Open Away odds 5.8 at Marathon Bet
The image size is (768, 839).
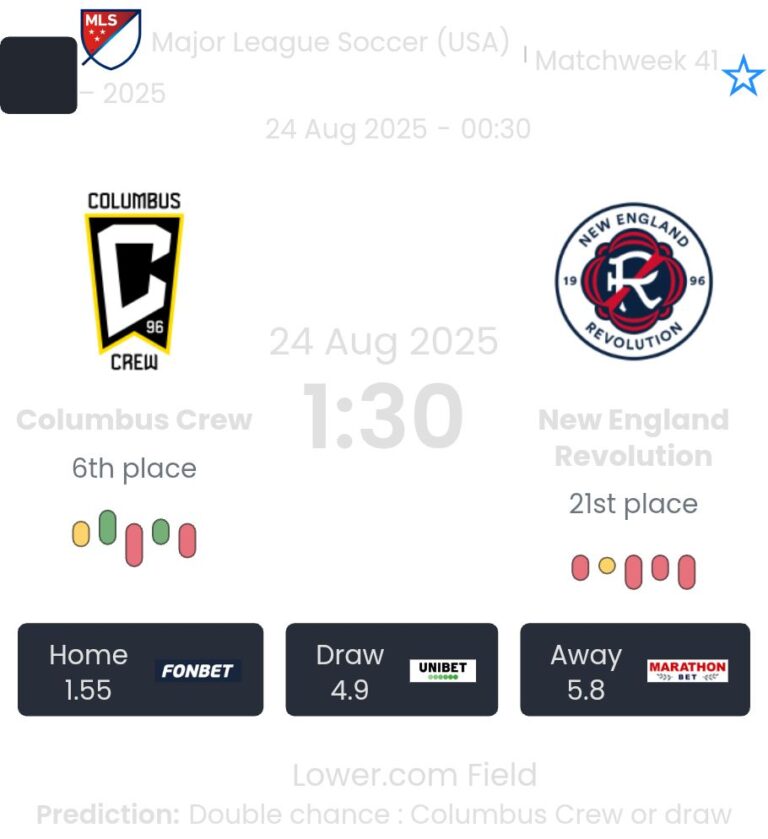(x=634, y=670)
